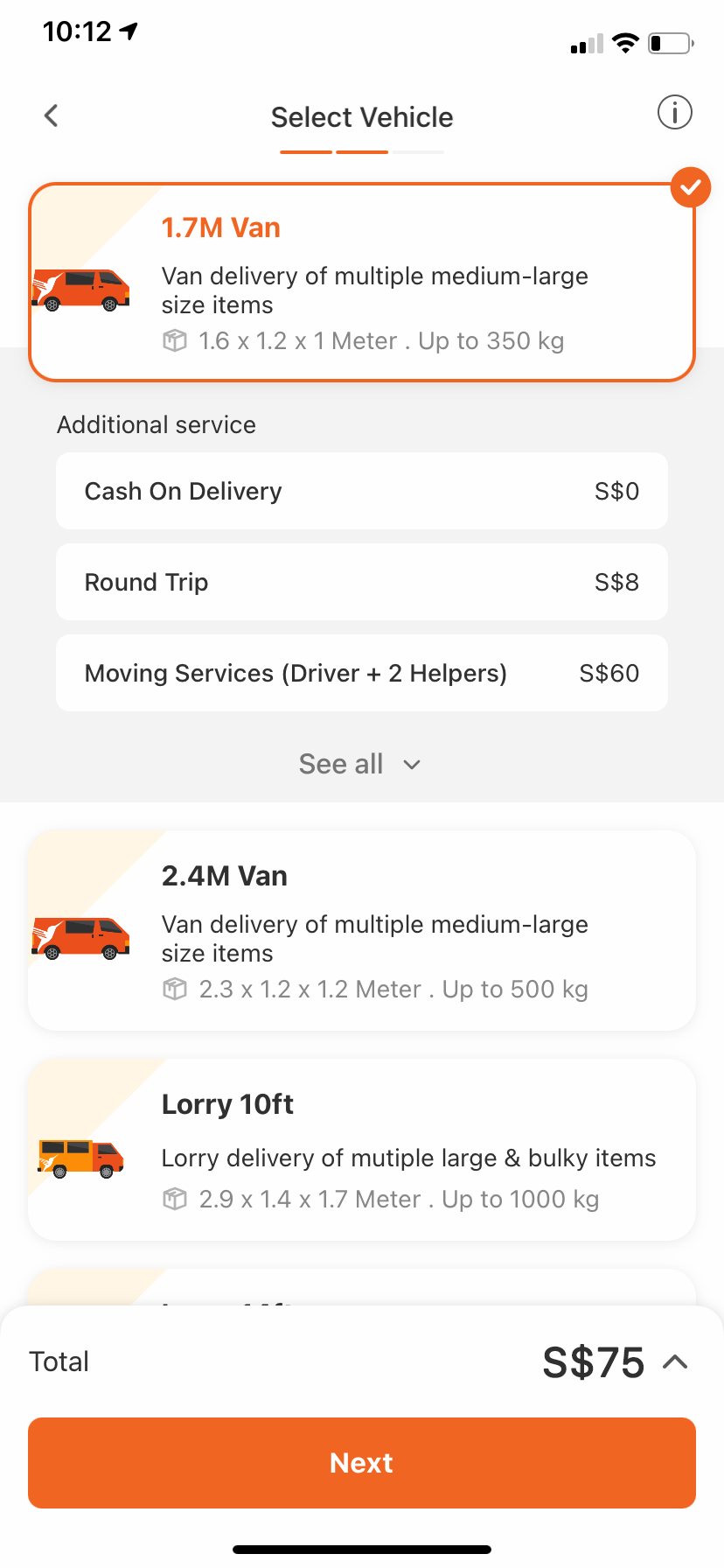Viewport: 724px width, 1568px height.
Task: Add Moving Services with 2 Helpers
Action: point(362,673)
